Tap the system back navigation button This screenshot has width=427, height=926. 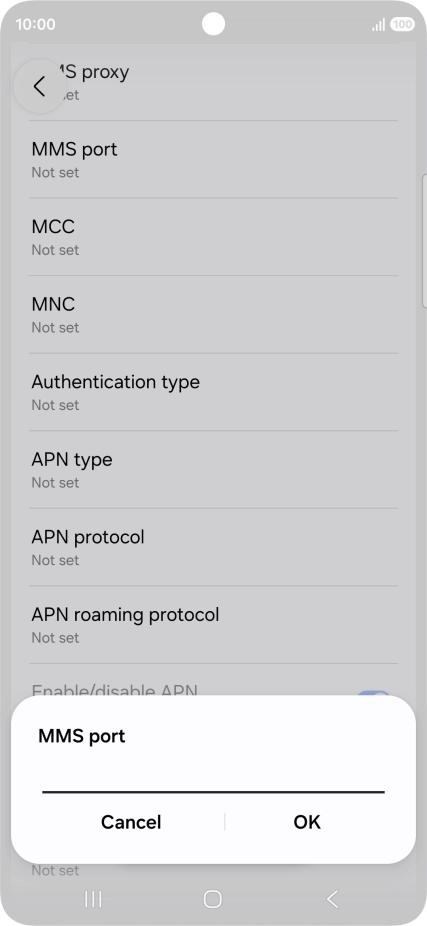click(x=333, y=899)
